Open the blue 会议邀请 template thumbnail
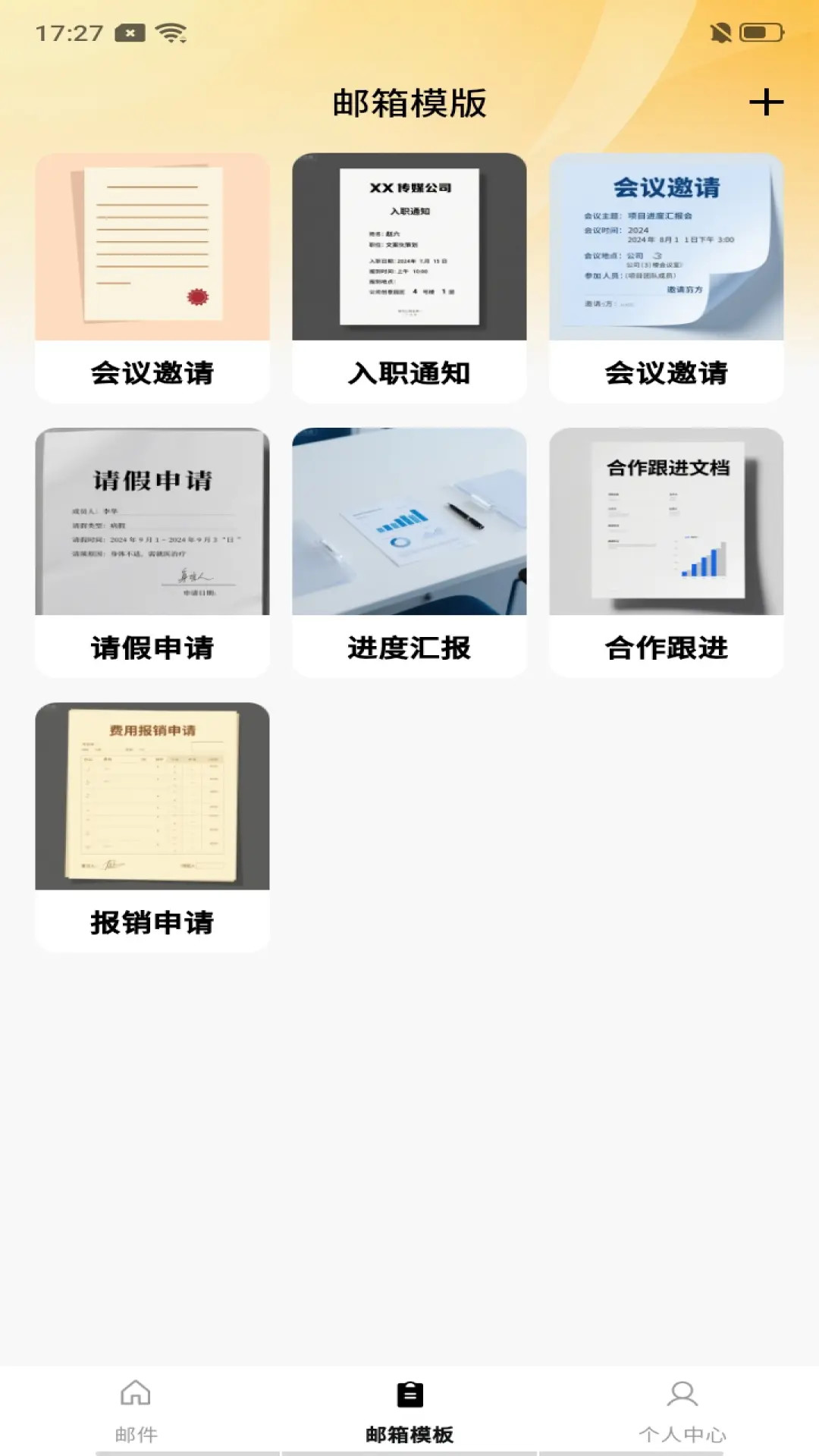The image size is (819, 1456). pos(666,246)
